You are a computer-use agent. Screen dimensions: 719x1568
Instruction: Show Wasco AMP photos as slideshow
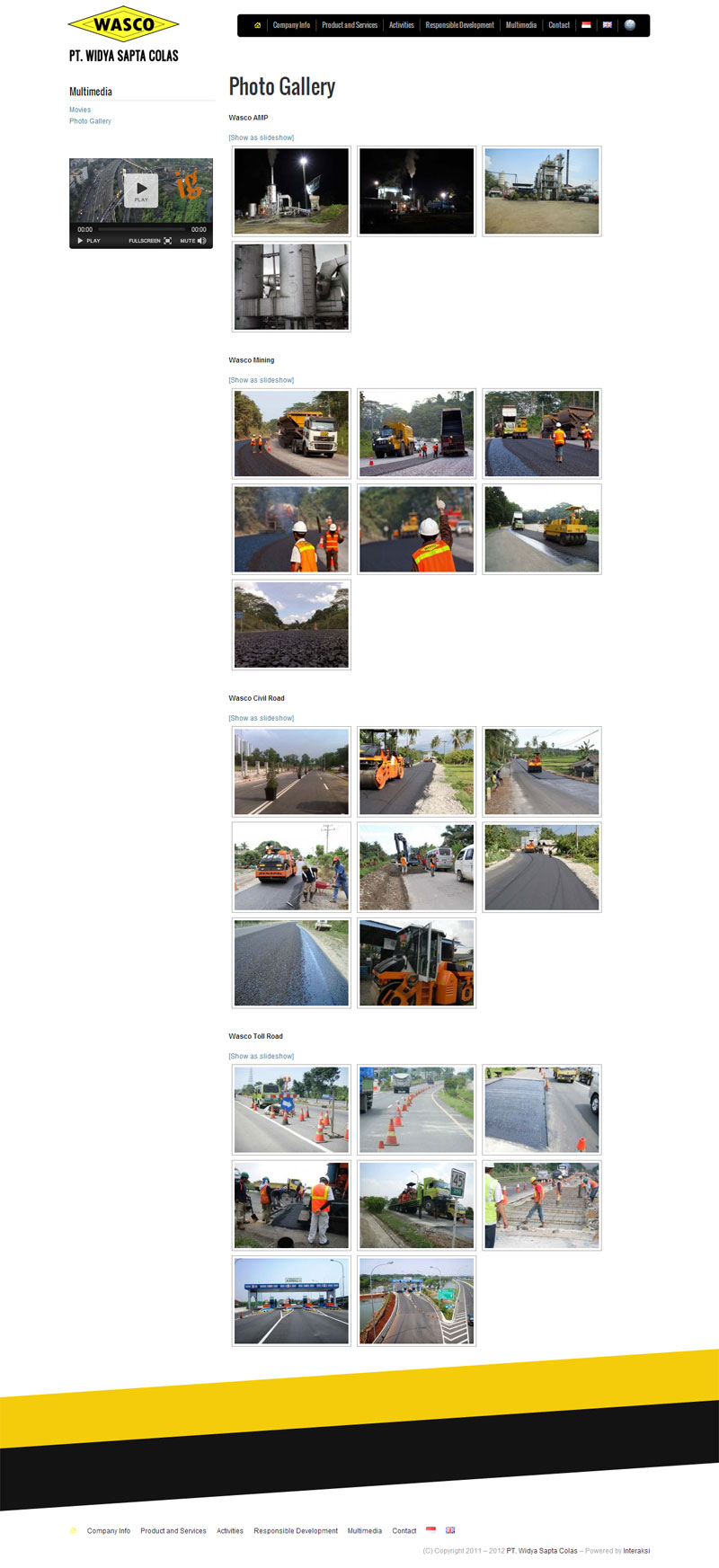tap(262, 137)
